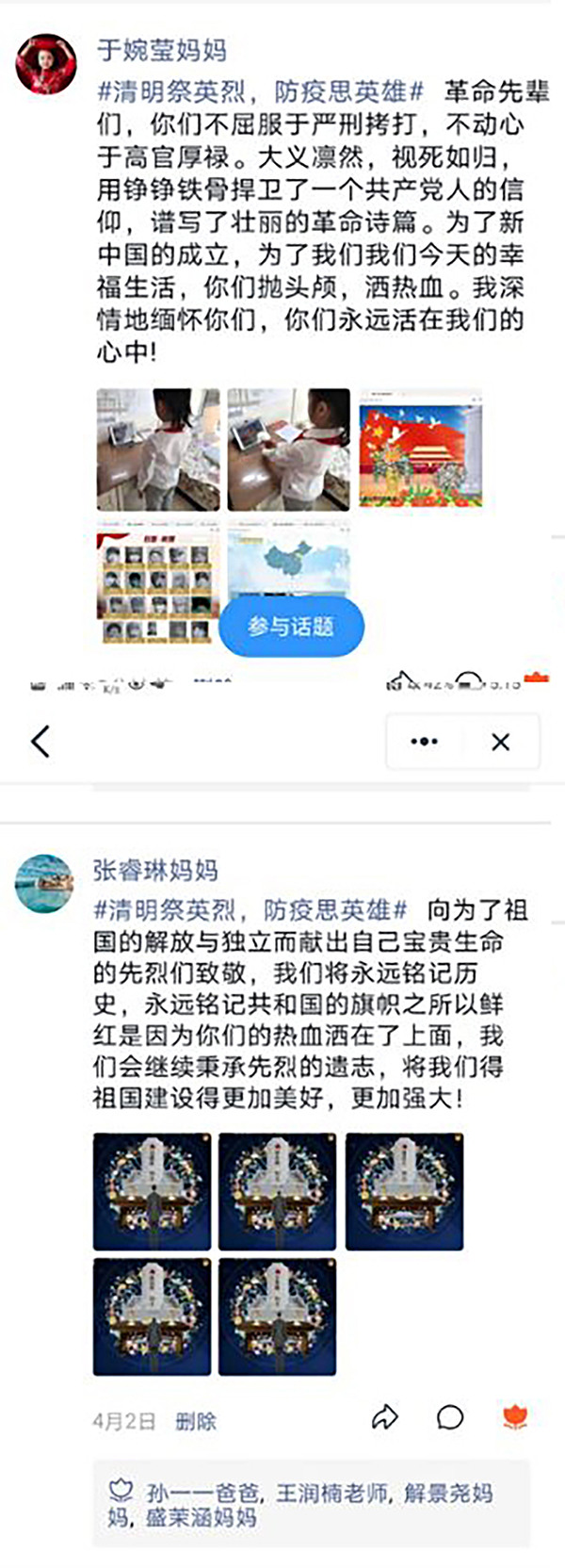View first monument image in 张睿琳妈妈's post
Viewport: 565px width, 1568px height.
click(x=152, y=1192)
